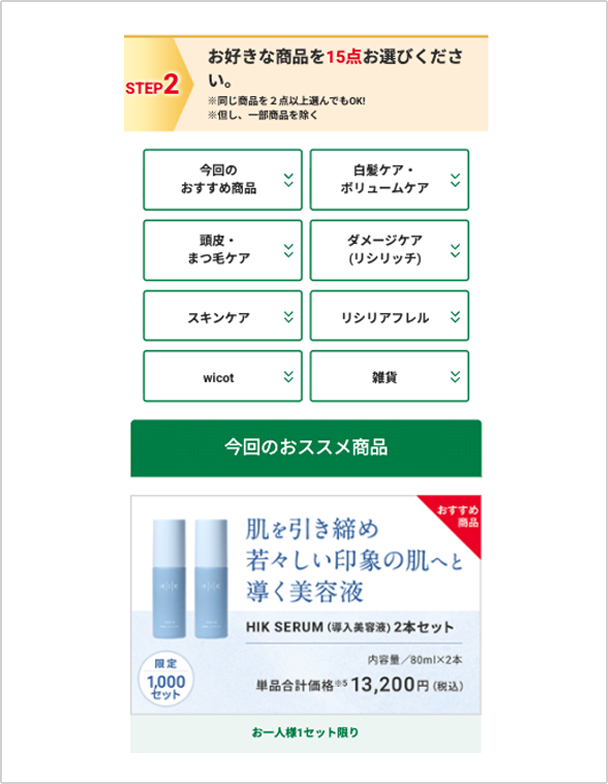Open the 白髪ケア・ボリュームケア category
This screenshot has height=784, width=608.
click(x=389, y=180)
